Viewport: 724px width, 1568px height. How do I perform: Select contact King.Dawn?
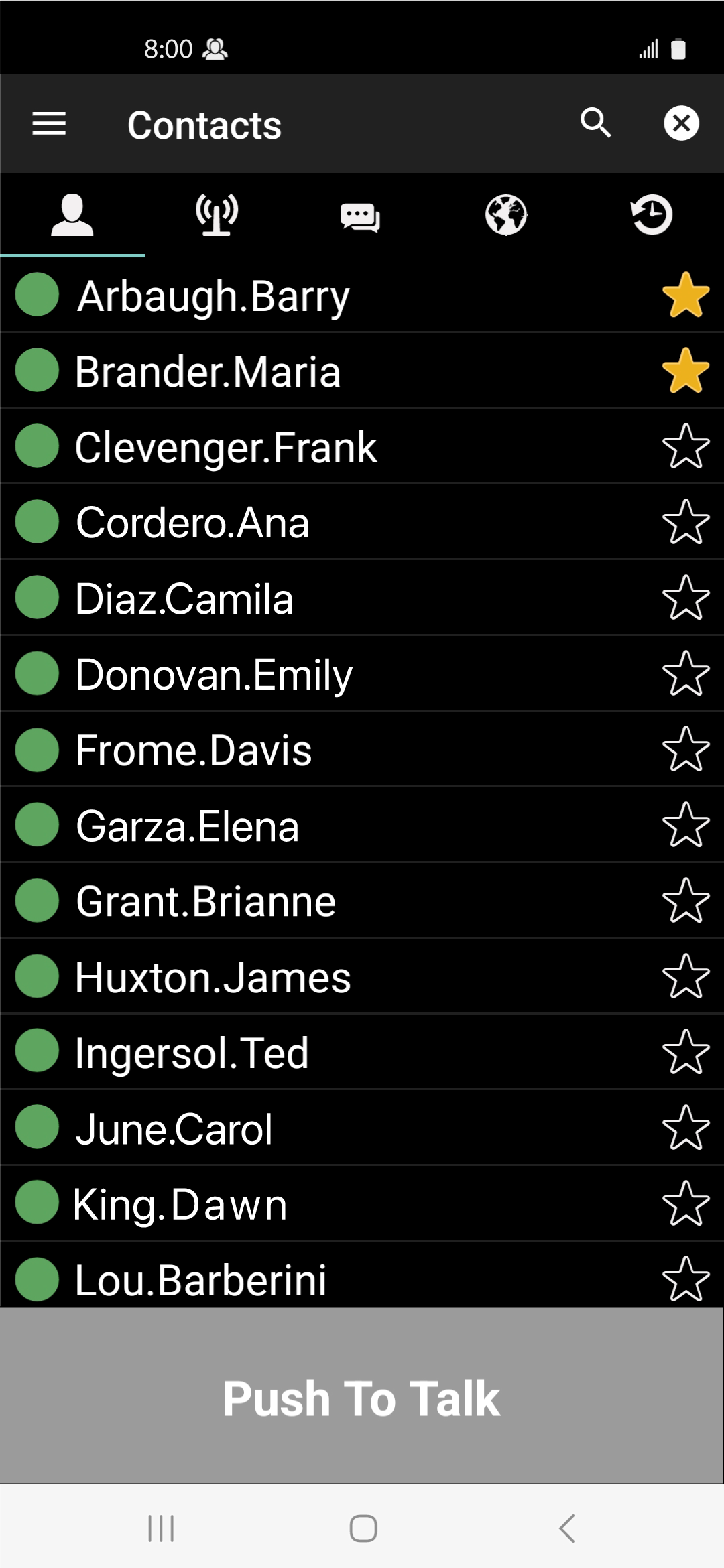click(362, 1203)
